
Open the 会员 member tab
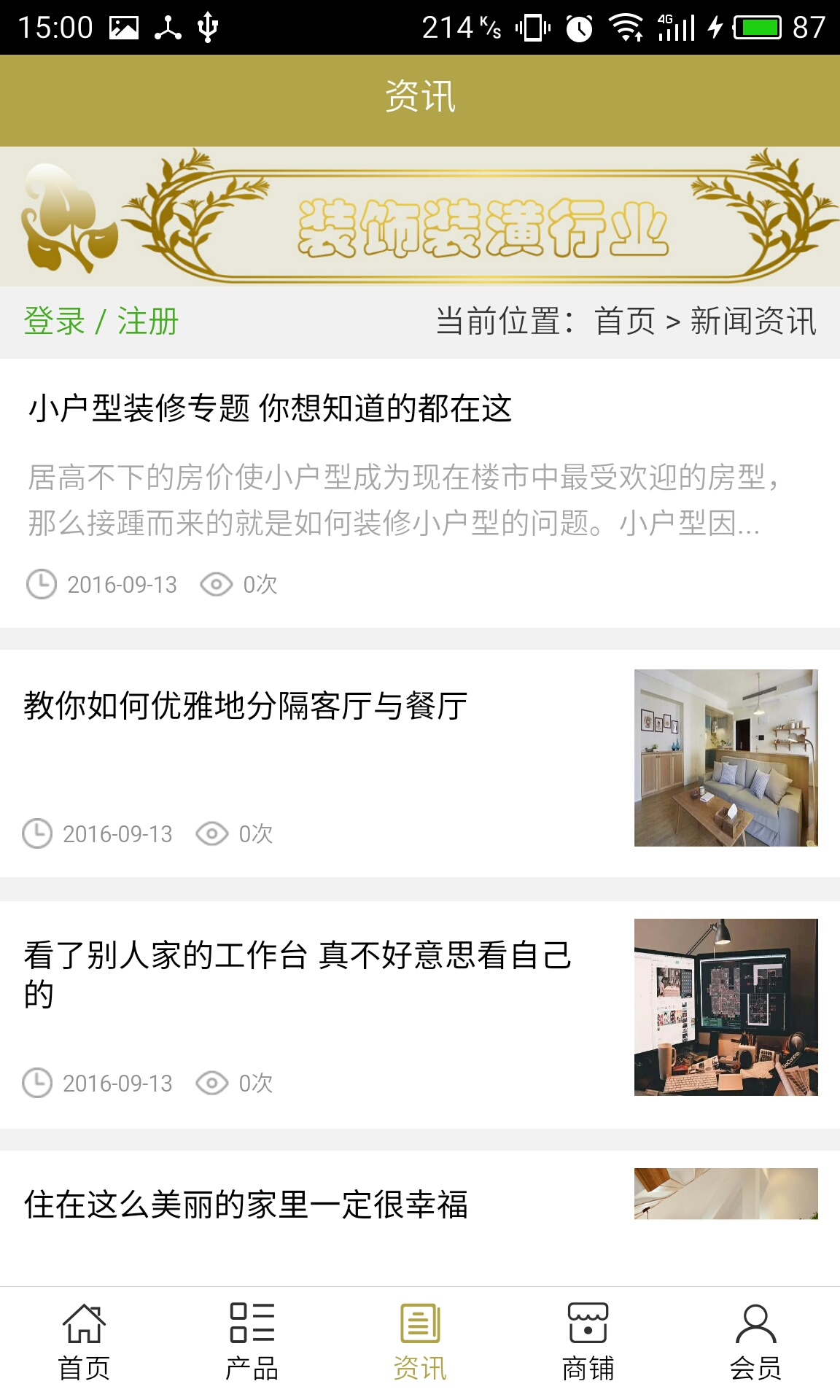point(755,1343)
